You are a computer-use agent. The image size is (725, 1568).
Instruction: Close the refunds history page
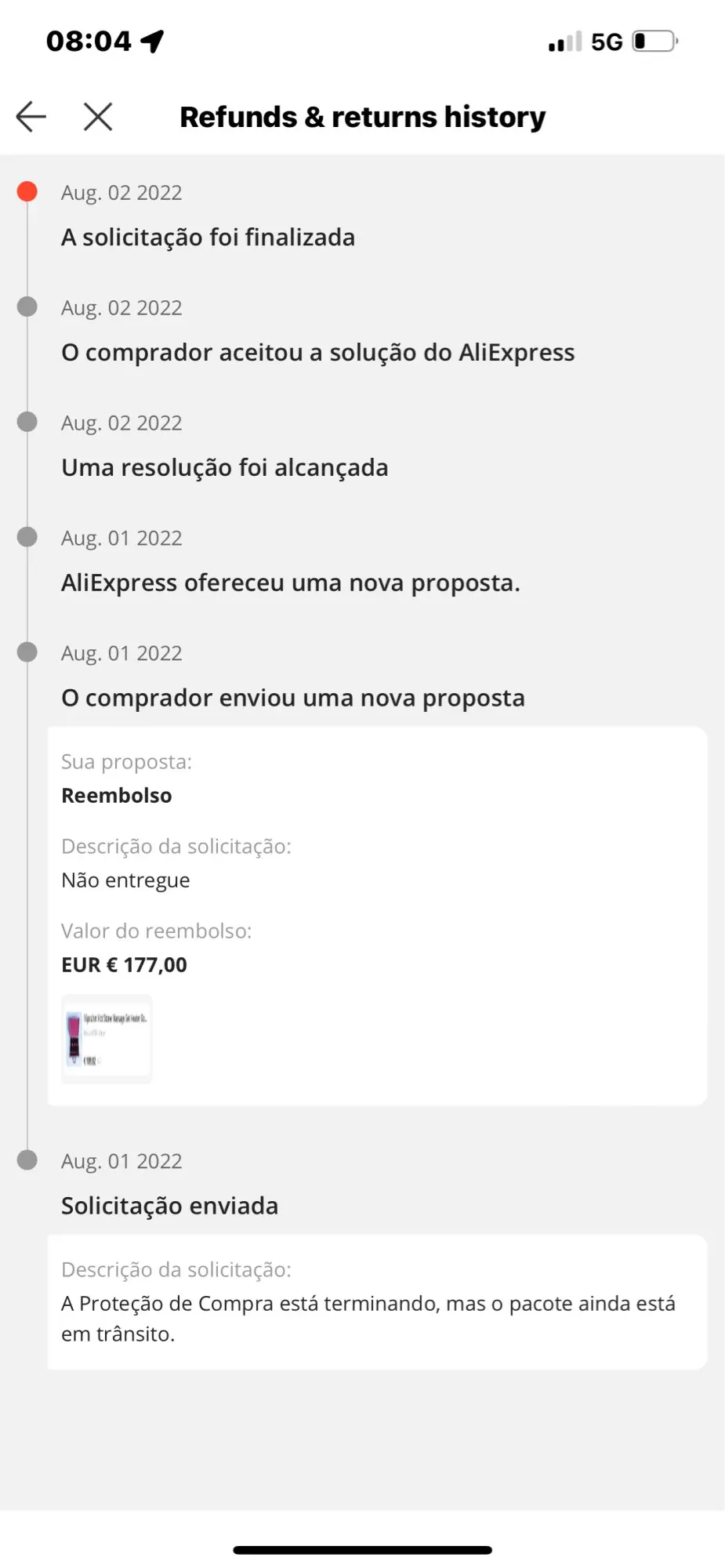pos(98,117)
